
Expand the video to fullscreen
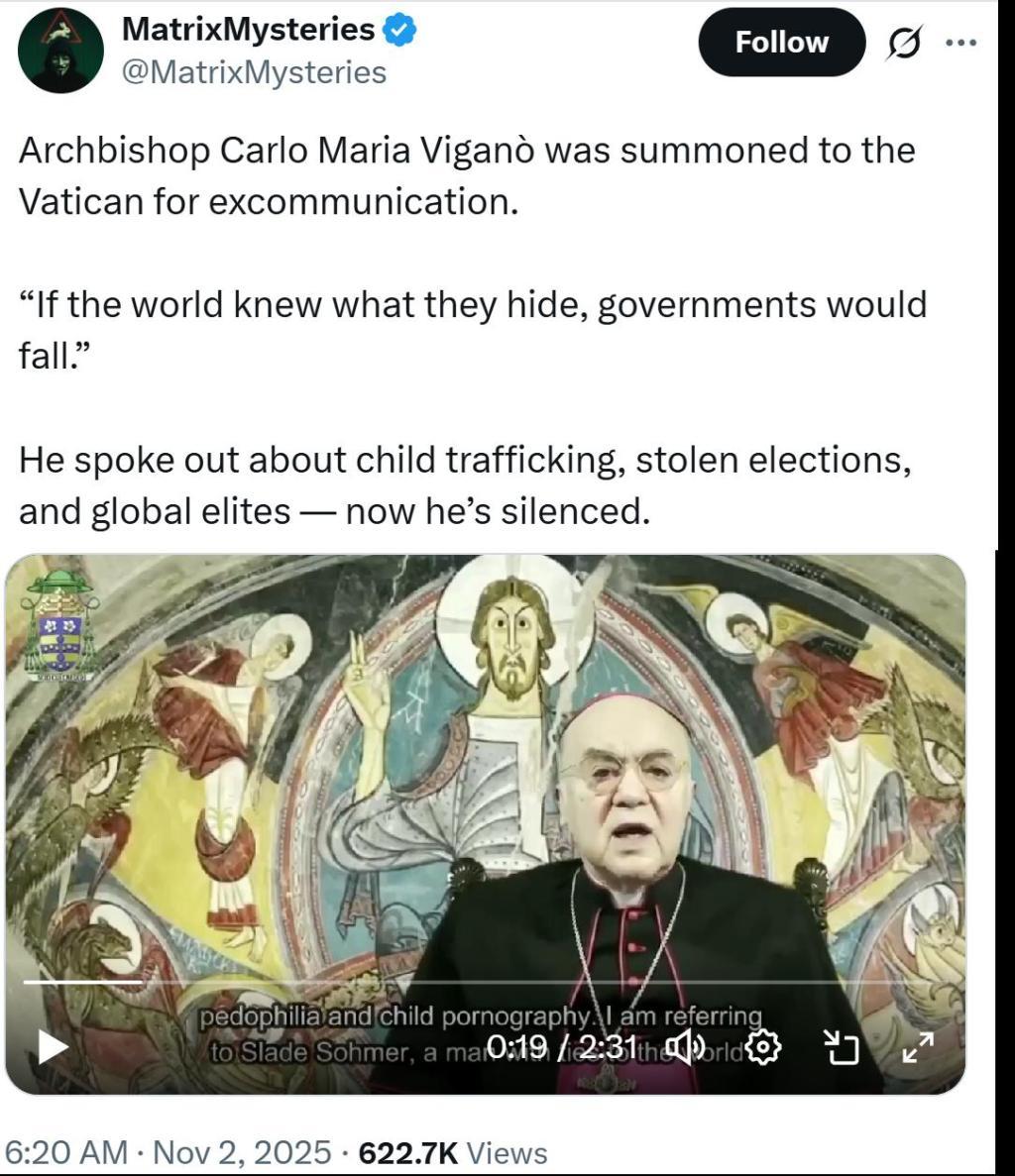click(x=918, y=1047)
